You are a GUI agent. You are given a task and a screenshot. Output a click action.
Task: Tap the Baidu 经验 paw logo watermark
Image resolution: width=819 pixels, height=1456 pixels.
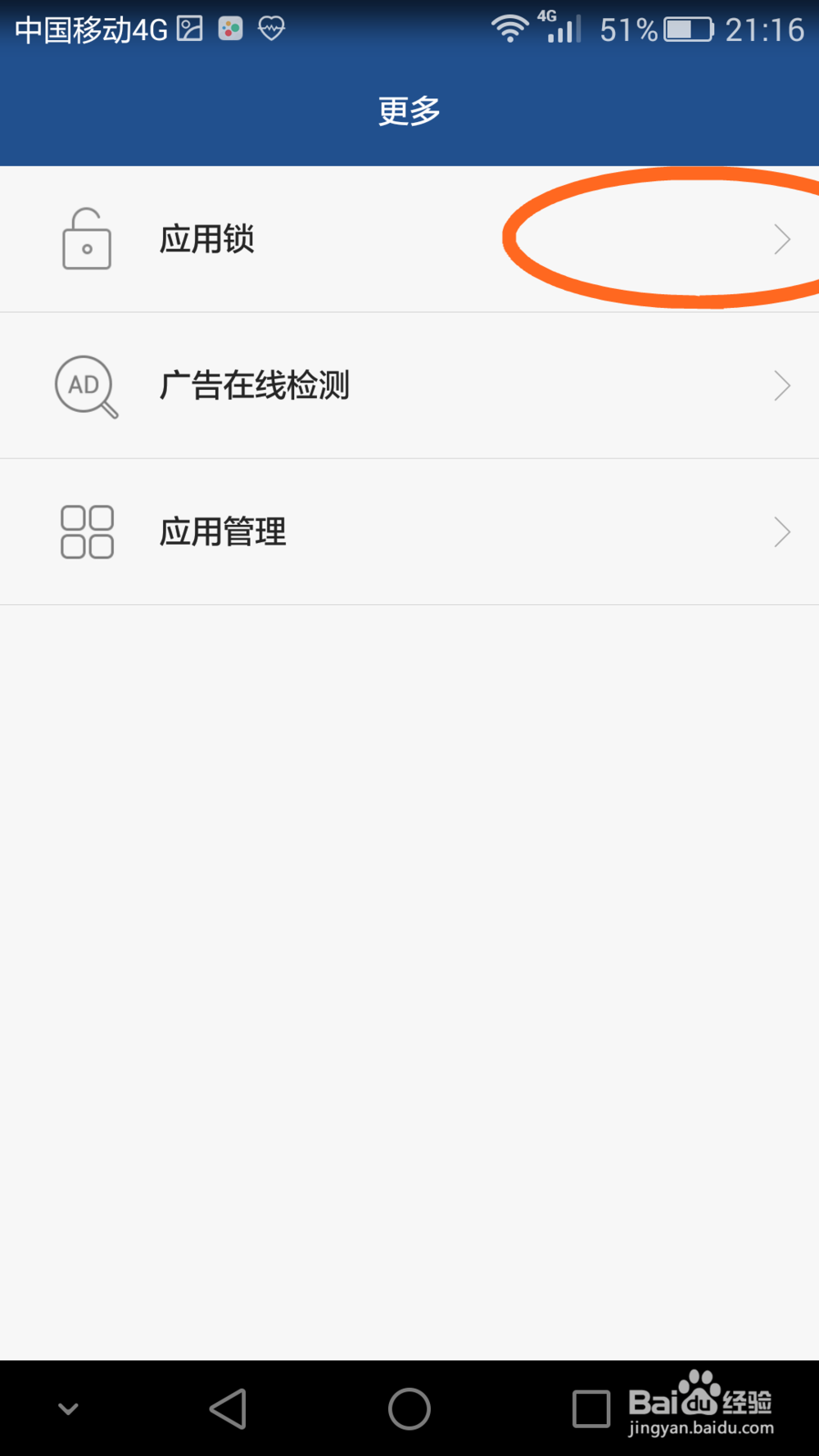(x=699, y=1397)
